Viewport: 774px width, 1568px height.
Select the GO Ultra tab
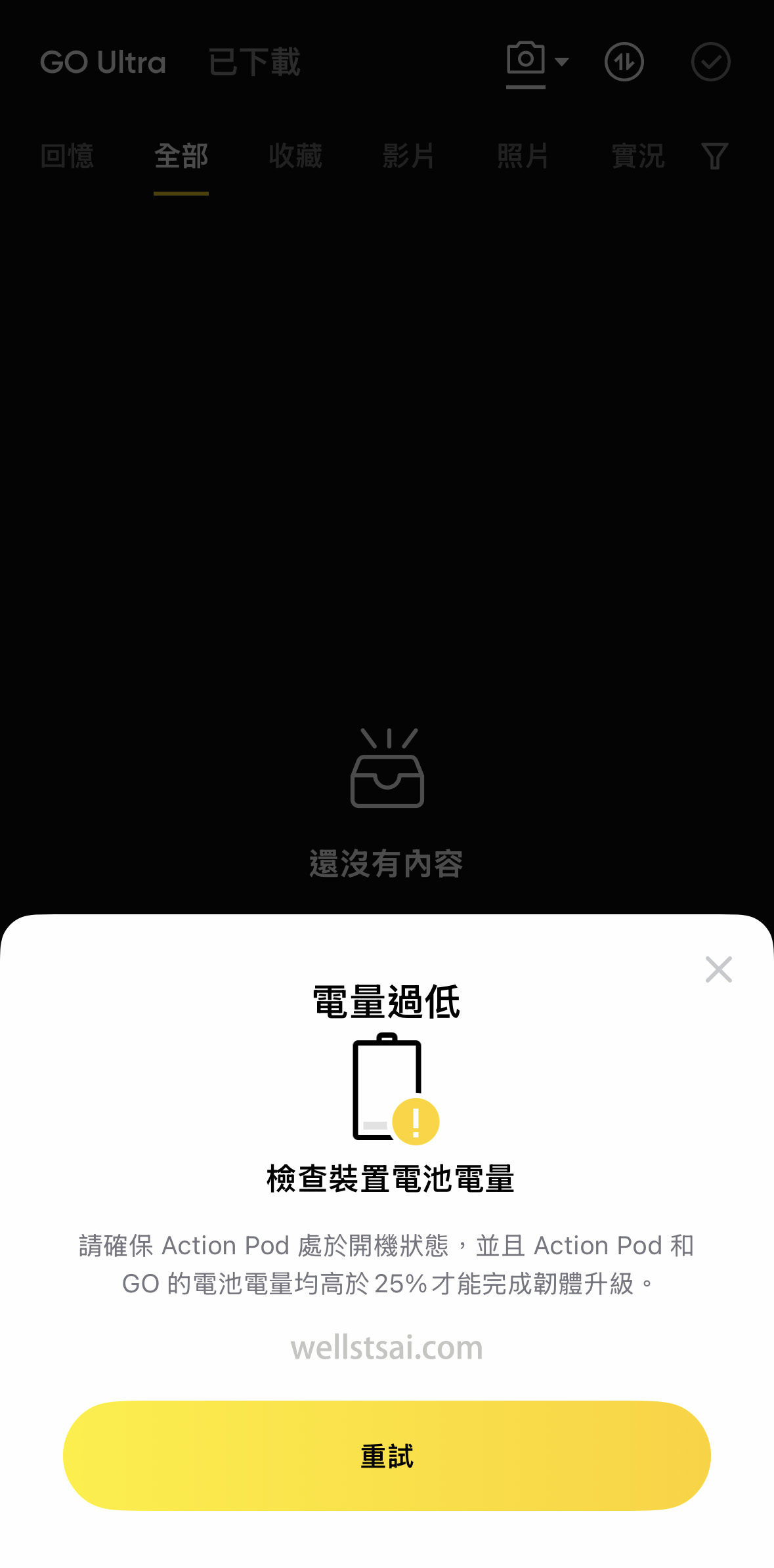click(103, 62)
